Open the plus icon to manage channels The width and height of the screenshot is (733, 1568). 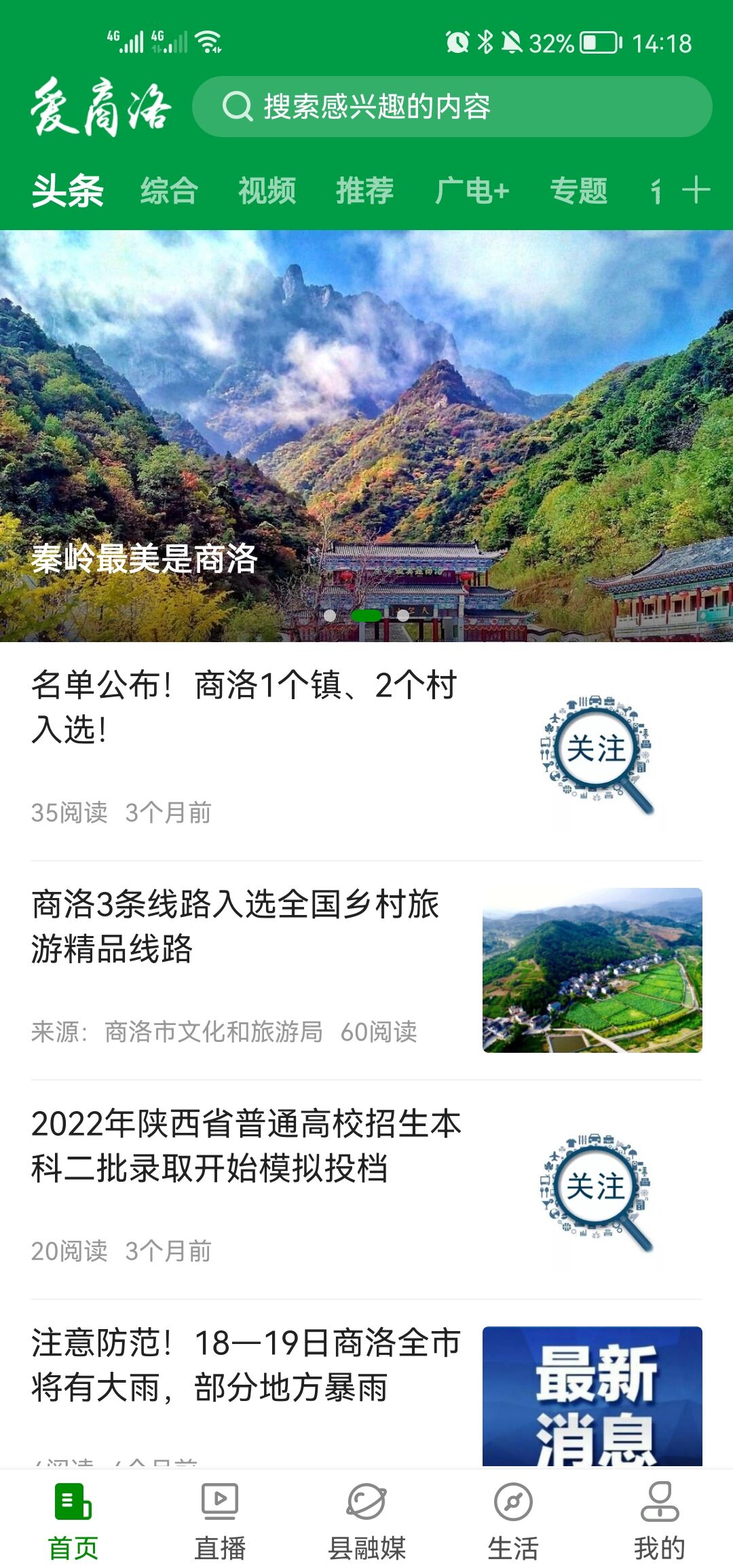(696, 190)
